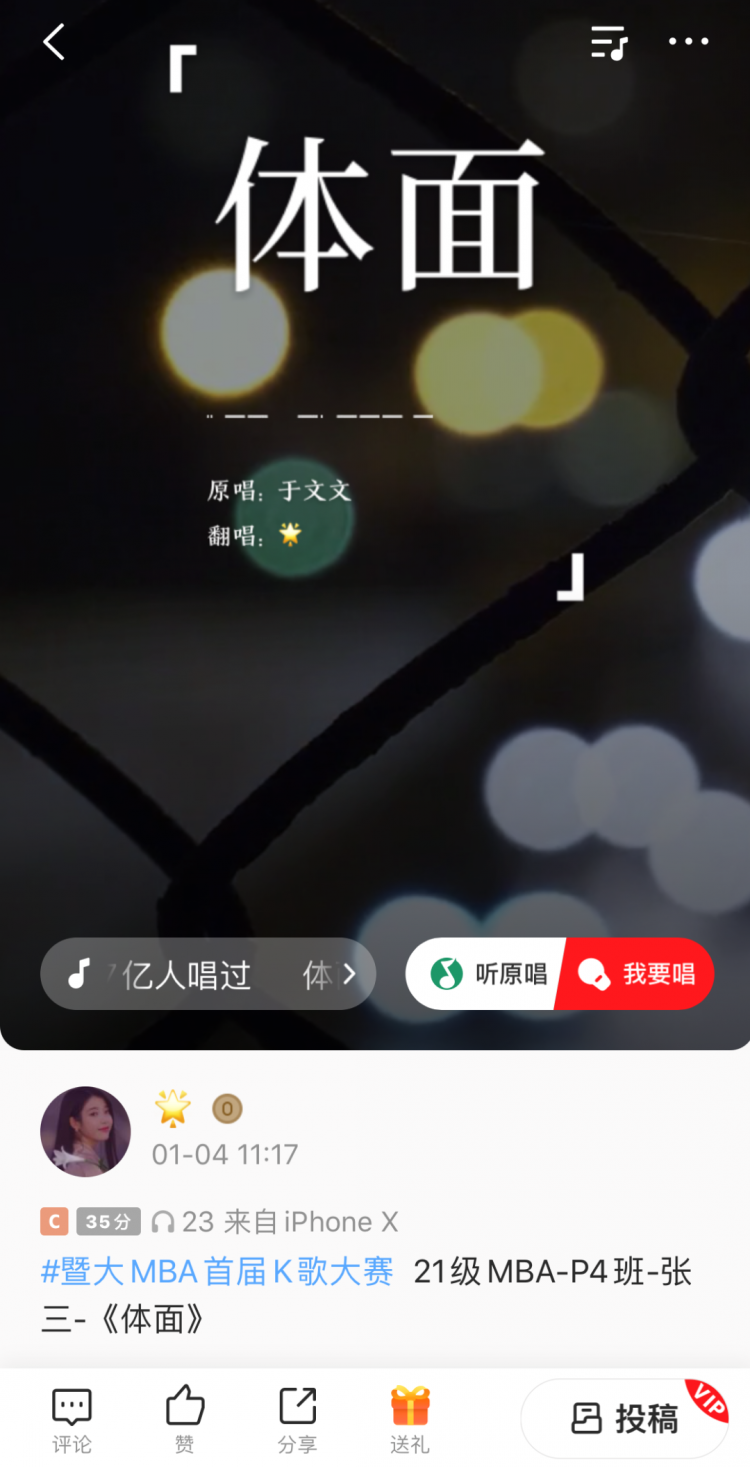Open the three-dot overflow menu
This screenshot has width=750, height=1467.
click(688, 42)
